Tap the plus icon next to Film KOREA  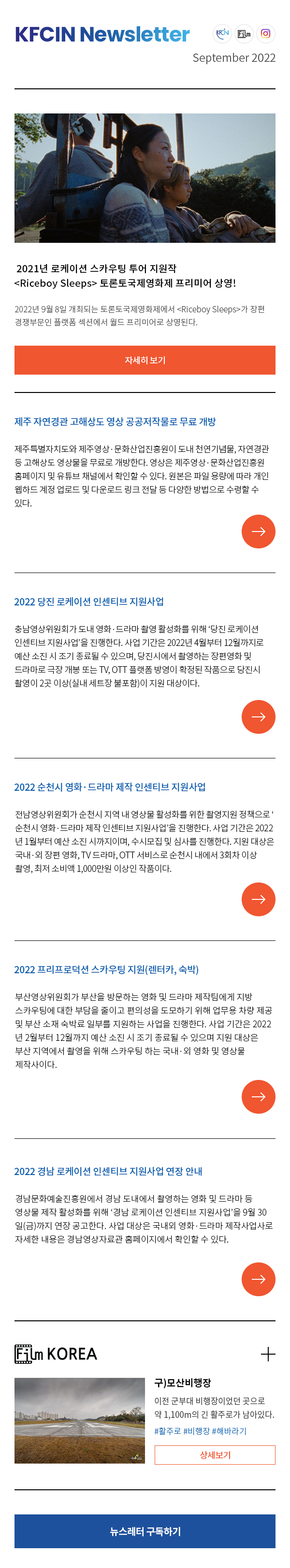[x=267, y=1354]
